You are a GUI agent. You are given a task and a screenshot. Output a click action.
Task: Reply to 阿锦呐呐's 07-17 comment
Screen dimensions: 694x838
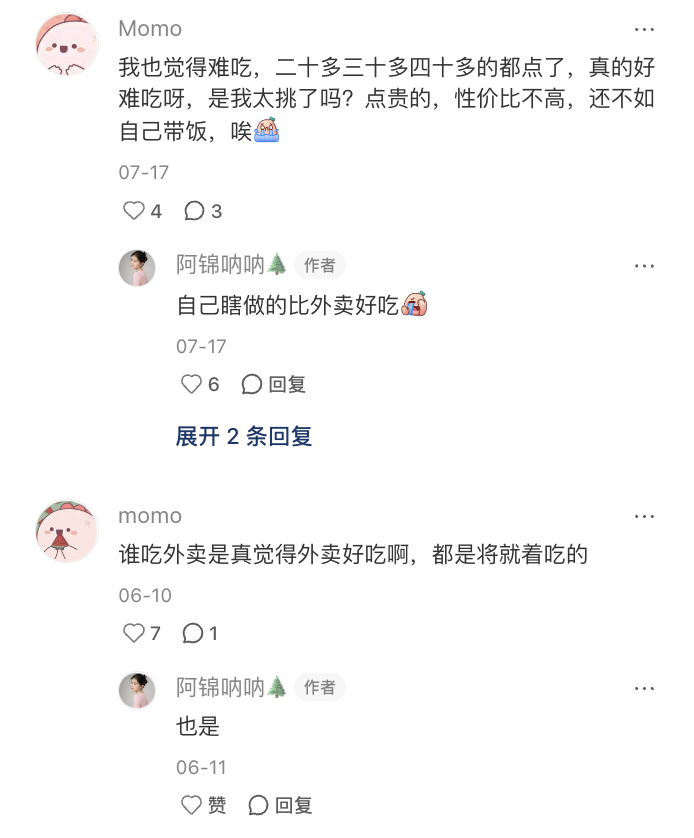pos(274,384)
